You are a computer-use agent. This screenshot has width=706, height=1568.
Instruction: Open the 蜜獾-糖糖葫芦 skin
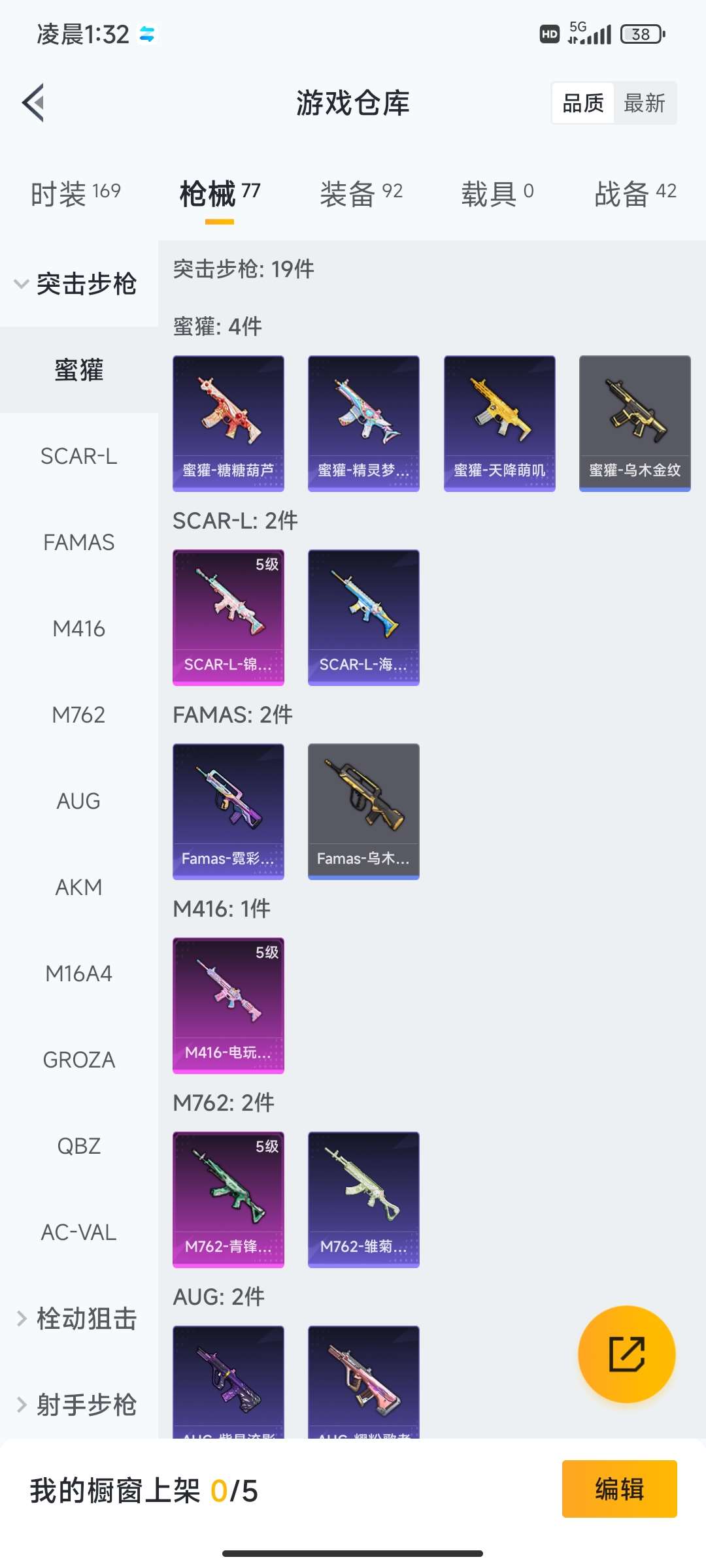click(x=228, y=423)
